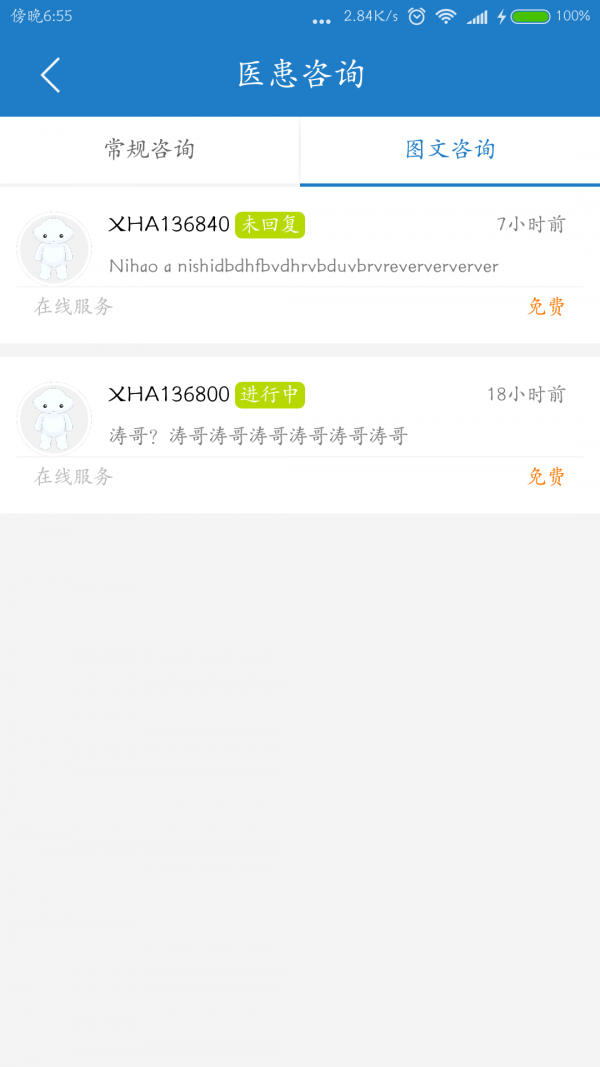Viewport: 600px width, 1067px height.
Task: Open consultation from XHA136840
Action: 300,265
